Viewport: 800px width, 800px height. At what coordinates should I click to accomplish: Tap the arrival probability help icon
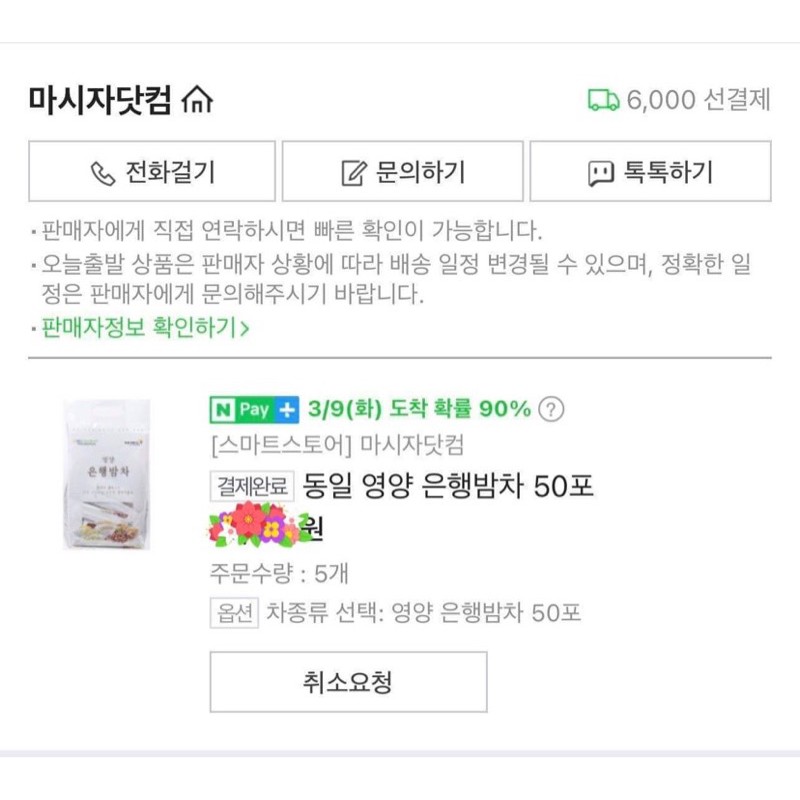point(551,409)
